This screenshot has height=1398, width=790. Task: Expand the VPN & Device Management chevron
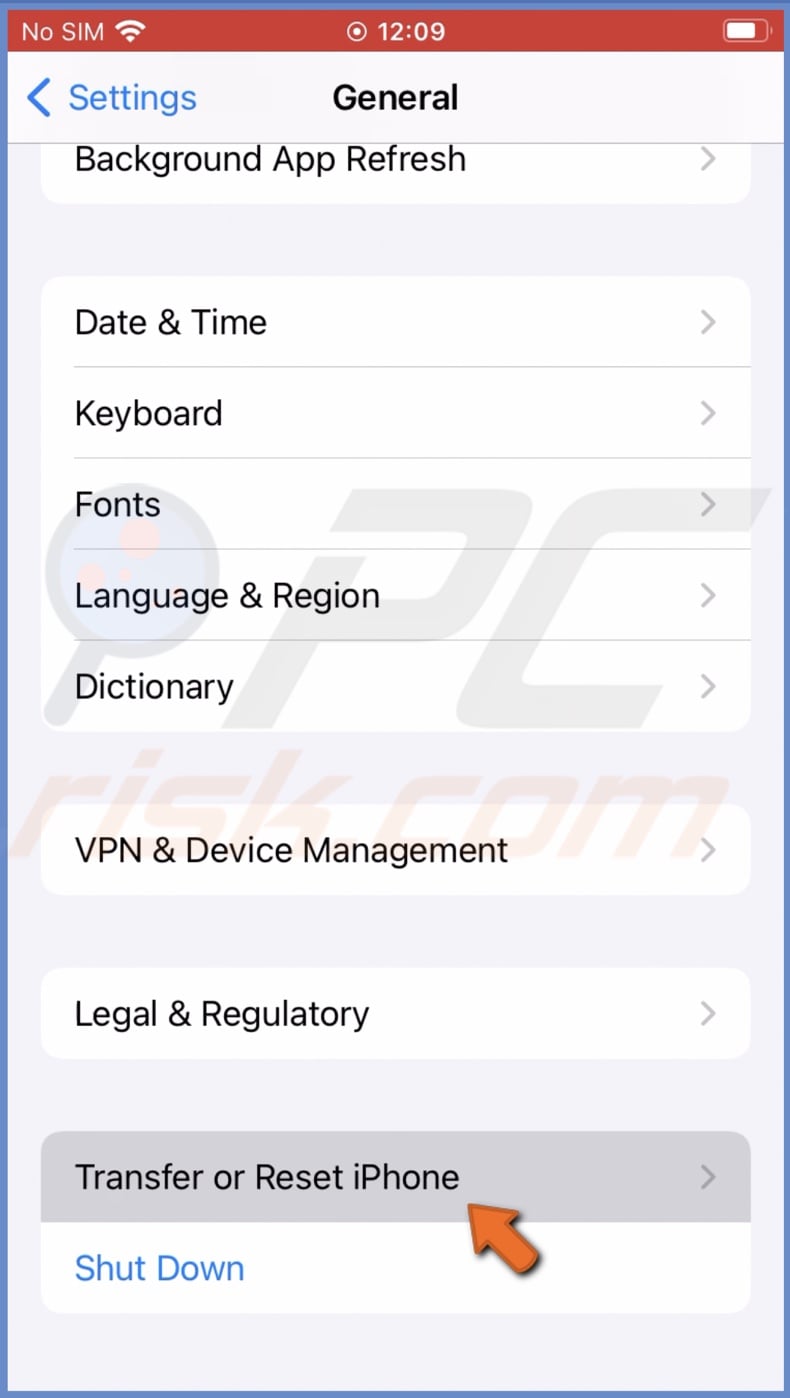tap(709, 850)
